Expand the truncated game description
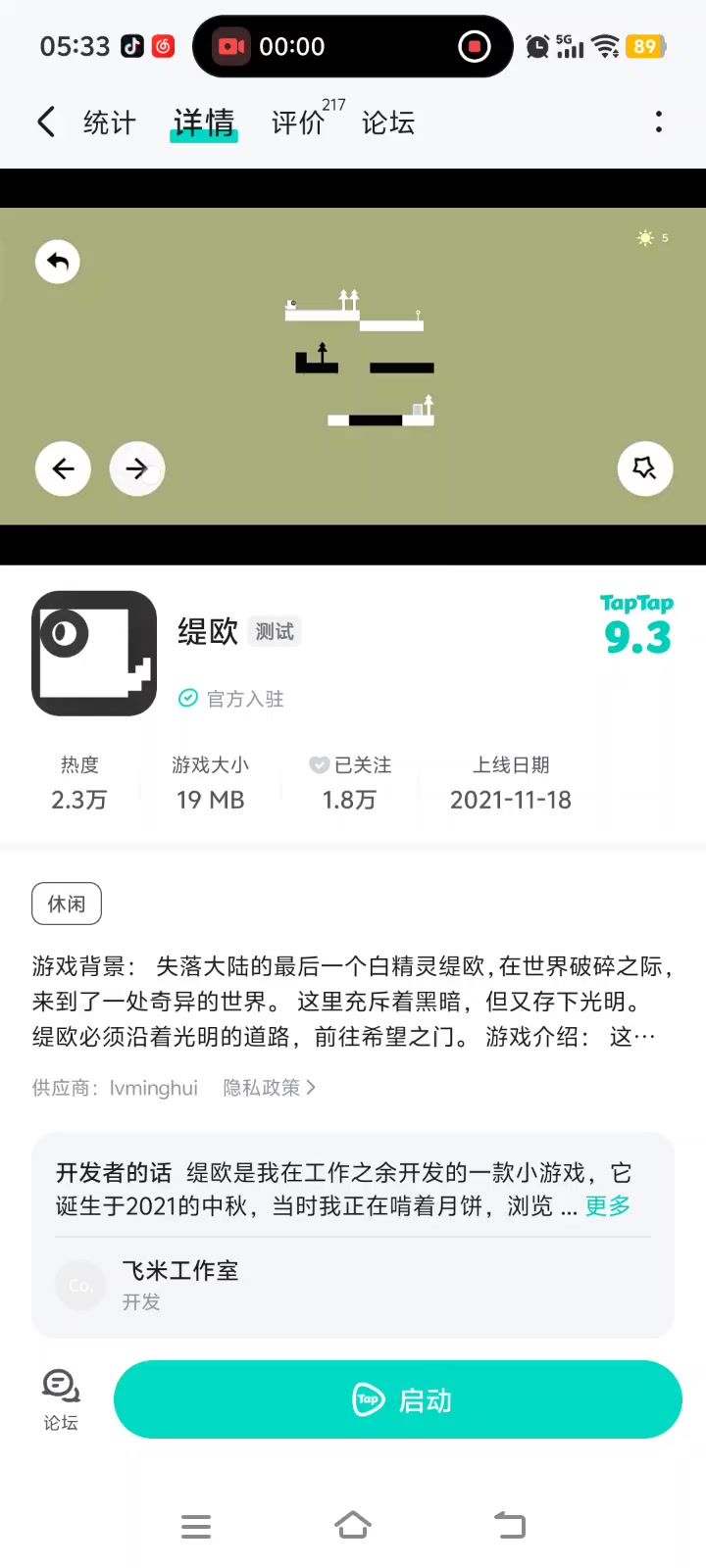This screenshot has height=1568, width=706. click(633, 1037)
